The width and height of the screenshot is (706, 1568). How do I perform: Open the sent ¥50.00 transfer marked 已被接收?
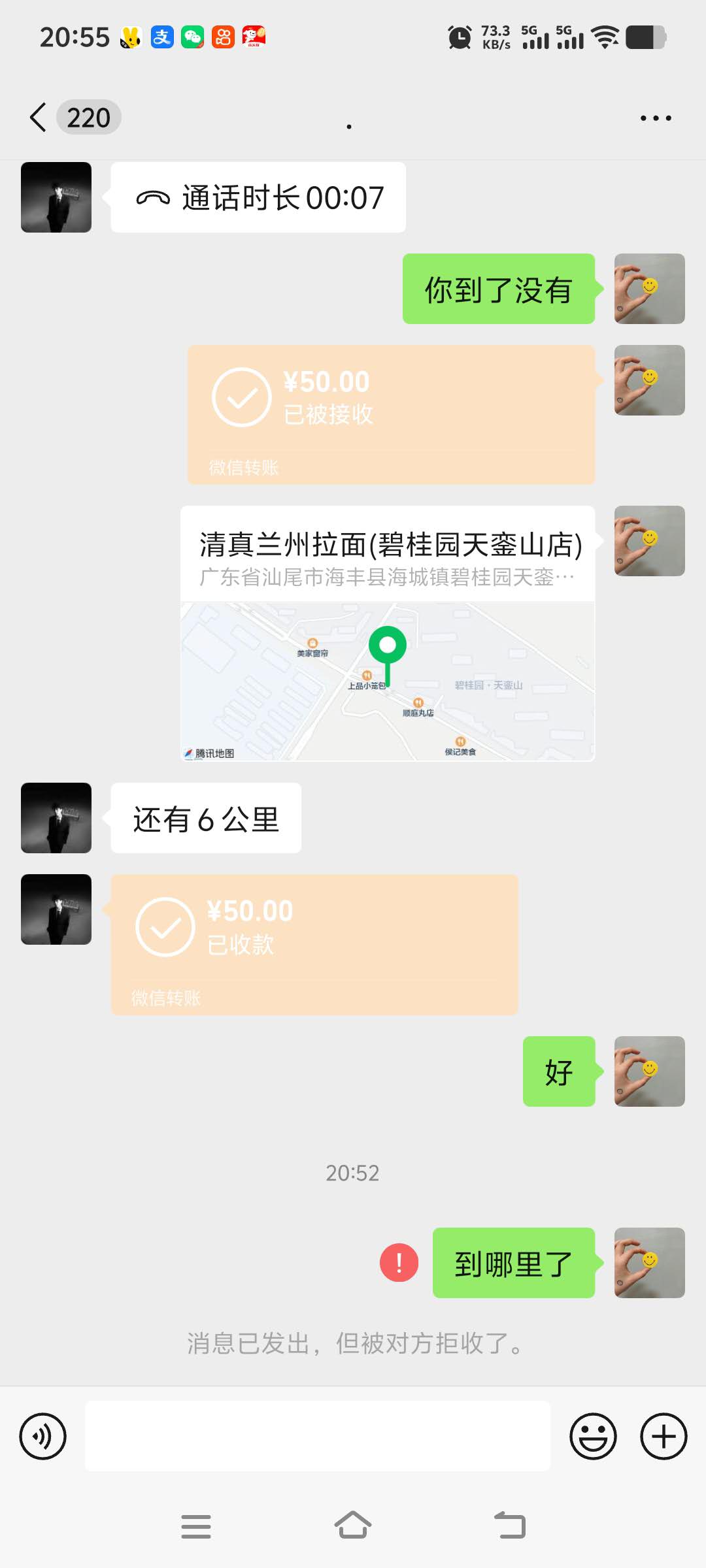click(x=391, y=414)
